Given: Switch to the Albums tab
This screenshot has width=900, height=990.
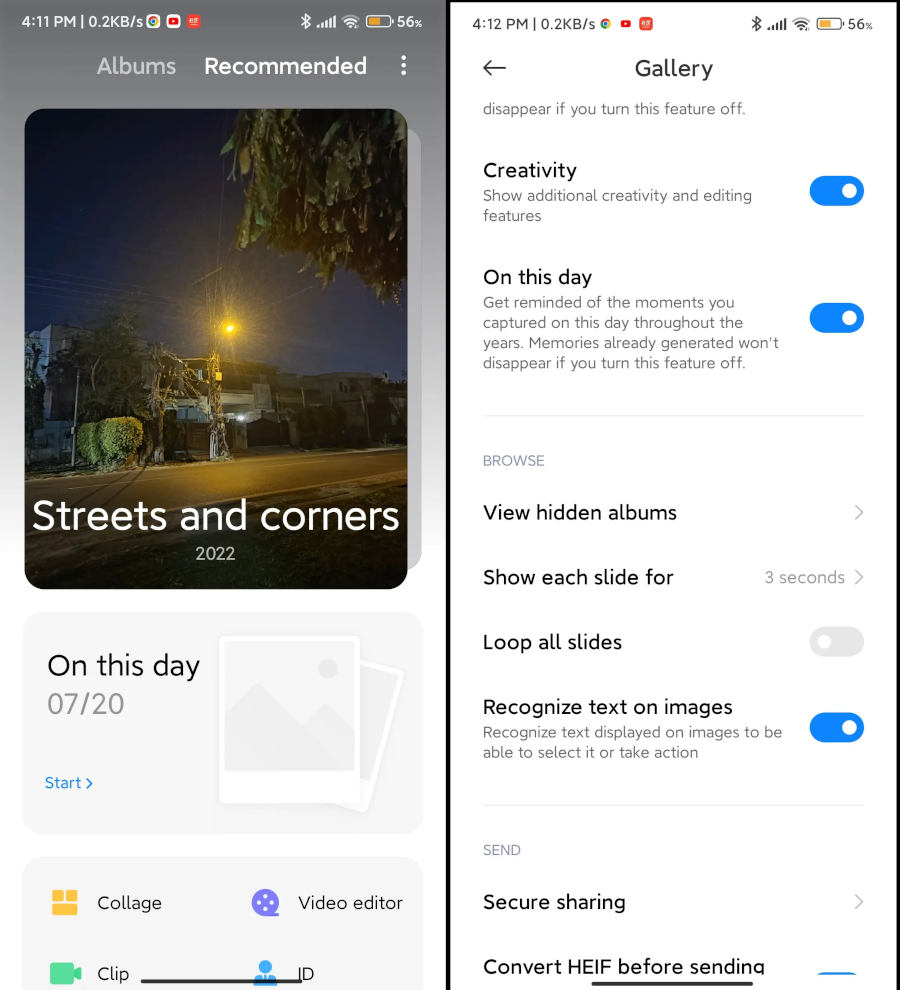Looking at the screenshot, I should [x=136, y=66].
